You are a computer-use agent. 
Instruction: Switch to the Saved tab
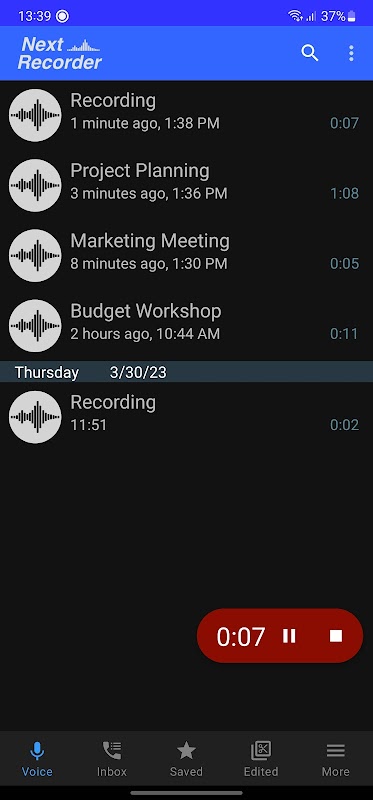pos(186,759)
